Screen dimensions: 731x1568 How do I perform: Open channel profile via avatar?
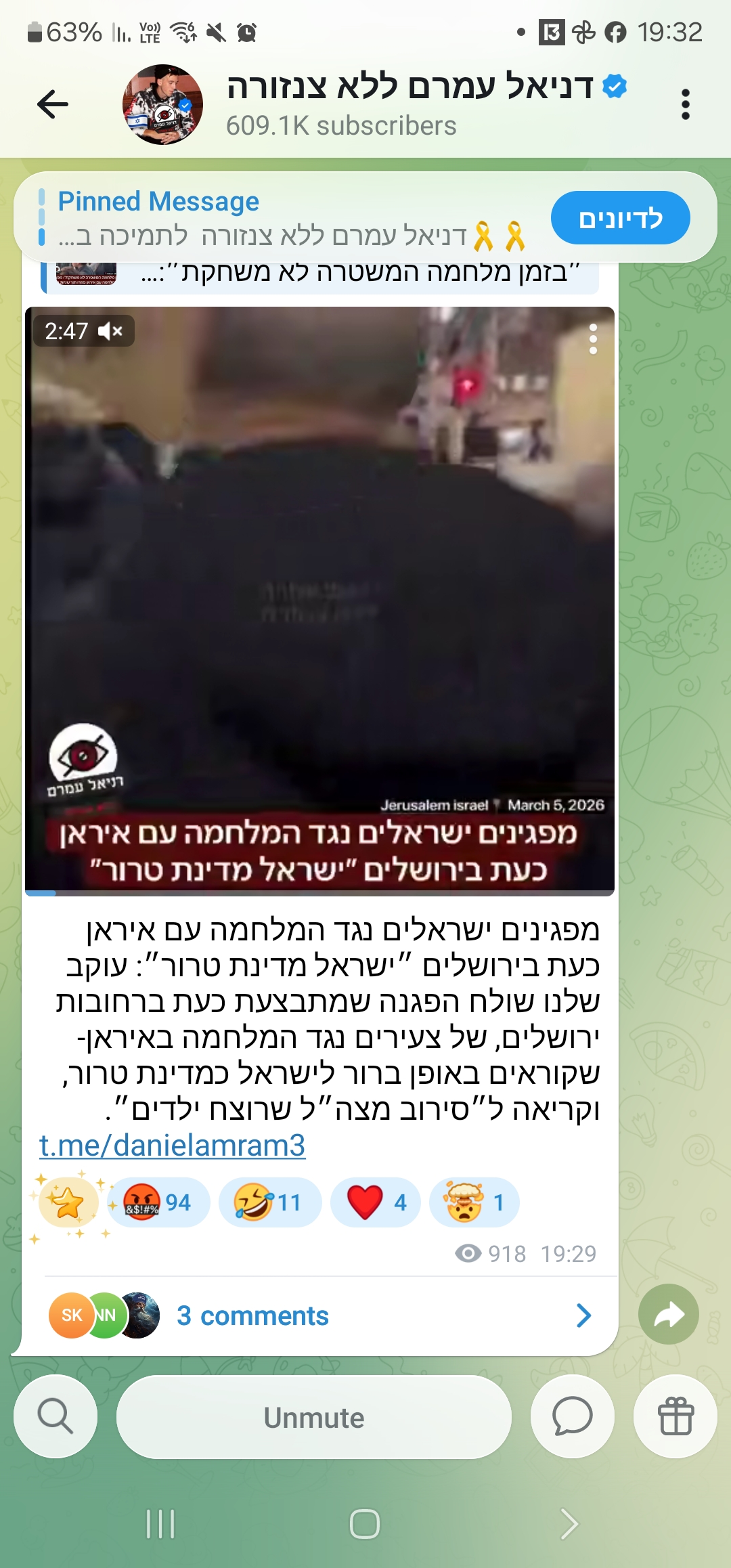[162, 105]
